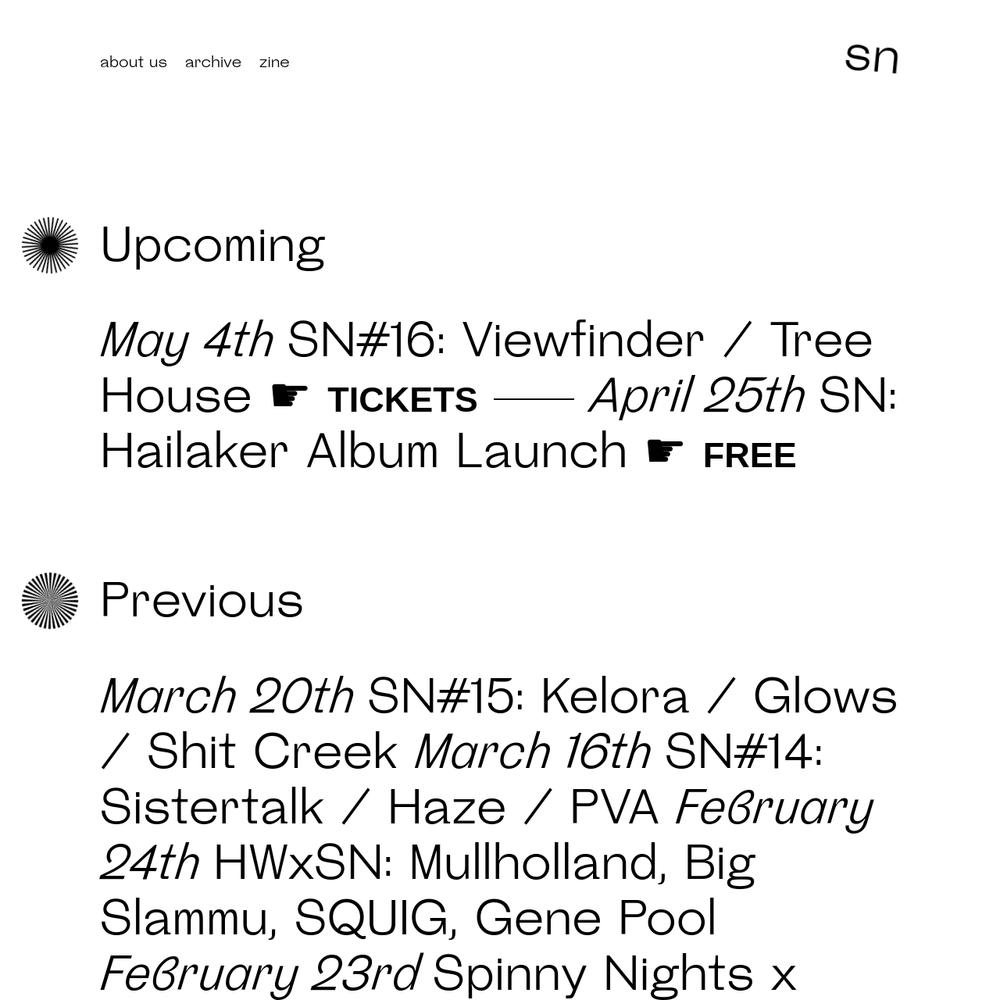1000x1000 pixels.
Task: Open the about us page
Action: (133, 62)
